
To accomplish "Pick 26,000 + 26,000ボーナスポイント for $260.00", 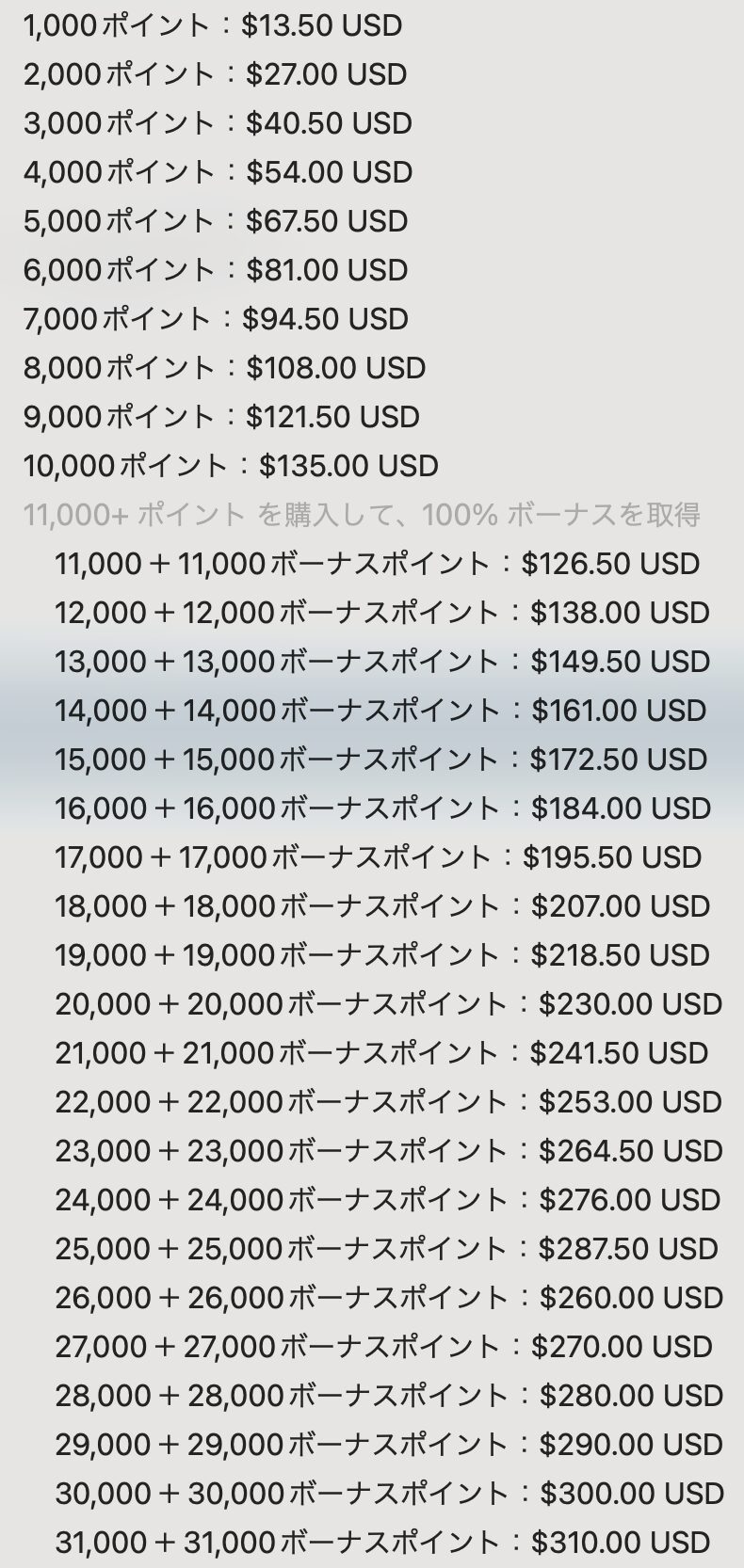I will (388, 1298).
